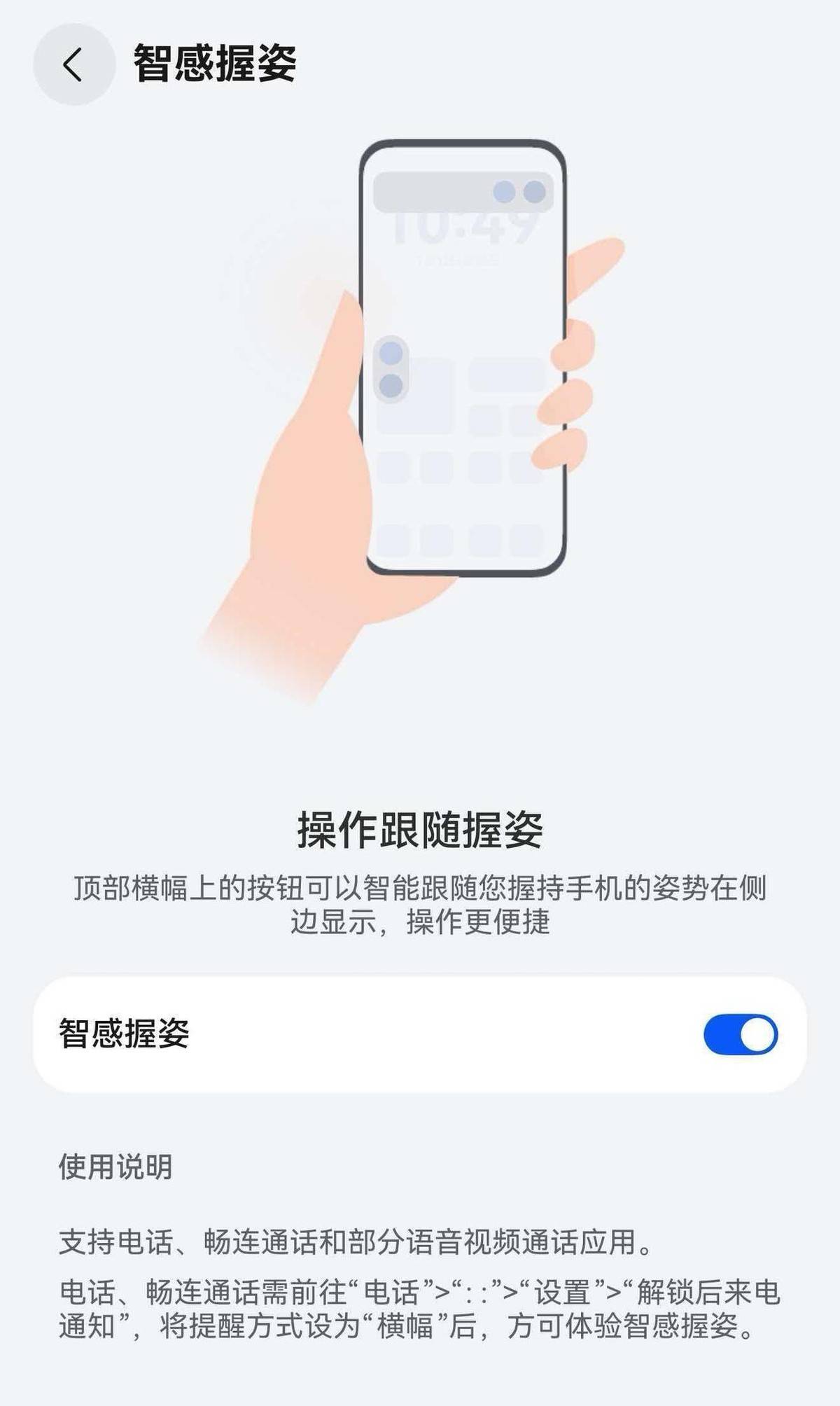Screen dimensions: 840x1406
Task: Go back from 智感握姿 settings
Action: pos(74,64)
